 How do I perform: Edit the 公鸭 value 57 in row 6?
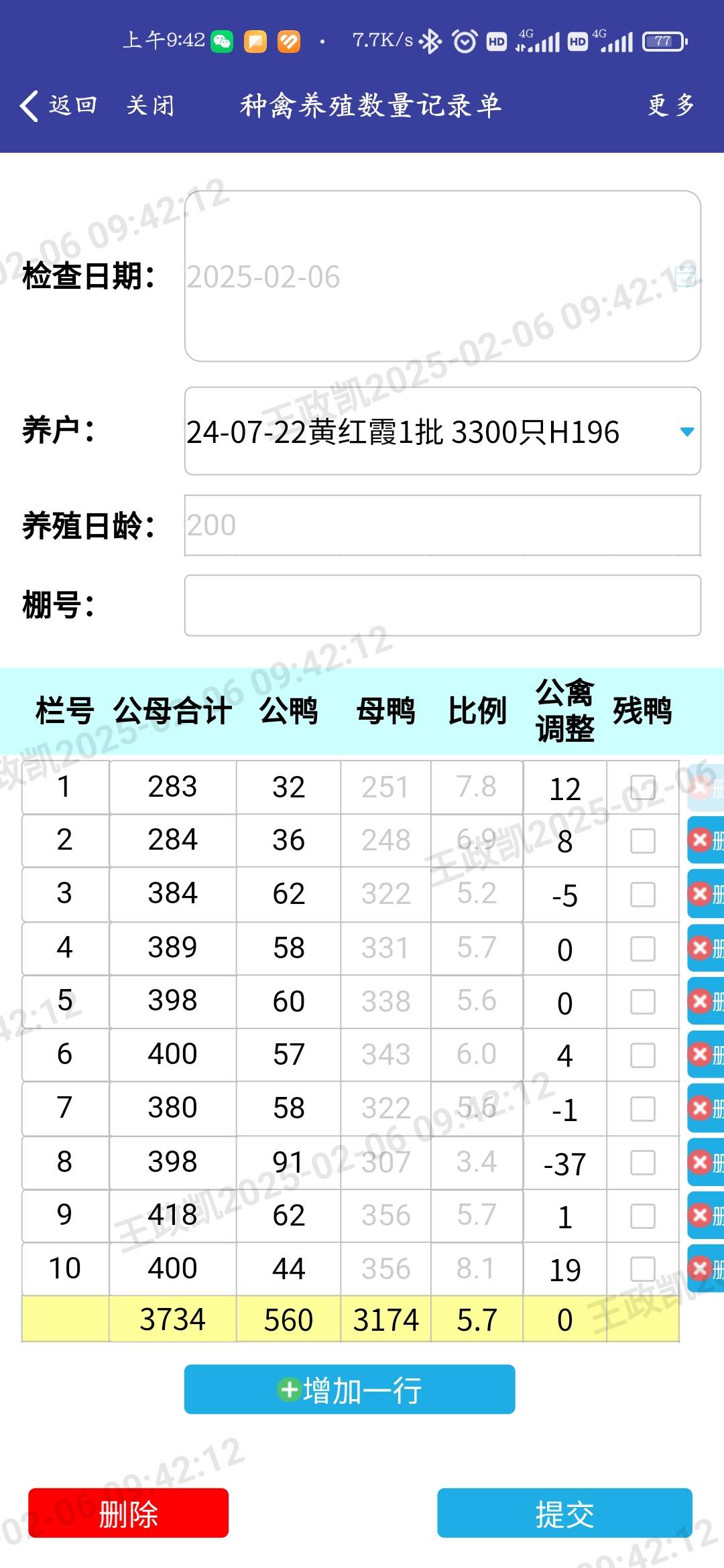tap(288, 1055)
